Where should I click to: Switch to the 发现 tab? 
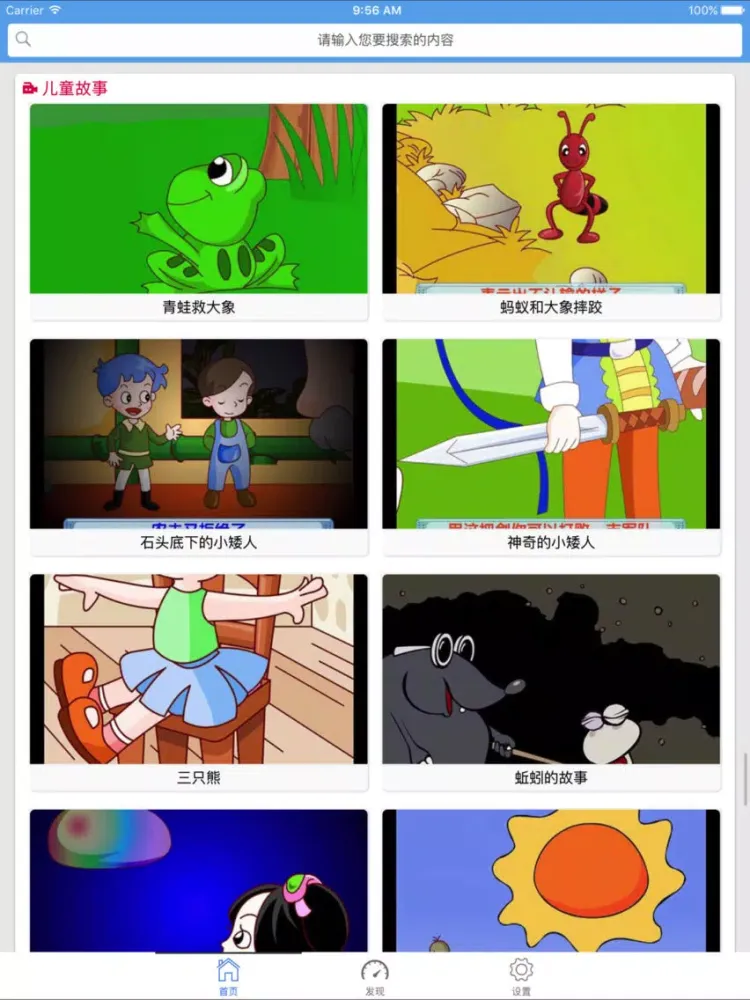(375, 976)
